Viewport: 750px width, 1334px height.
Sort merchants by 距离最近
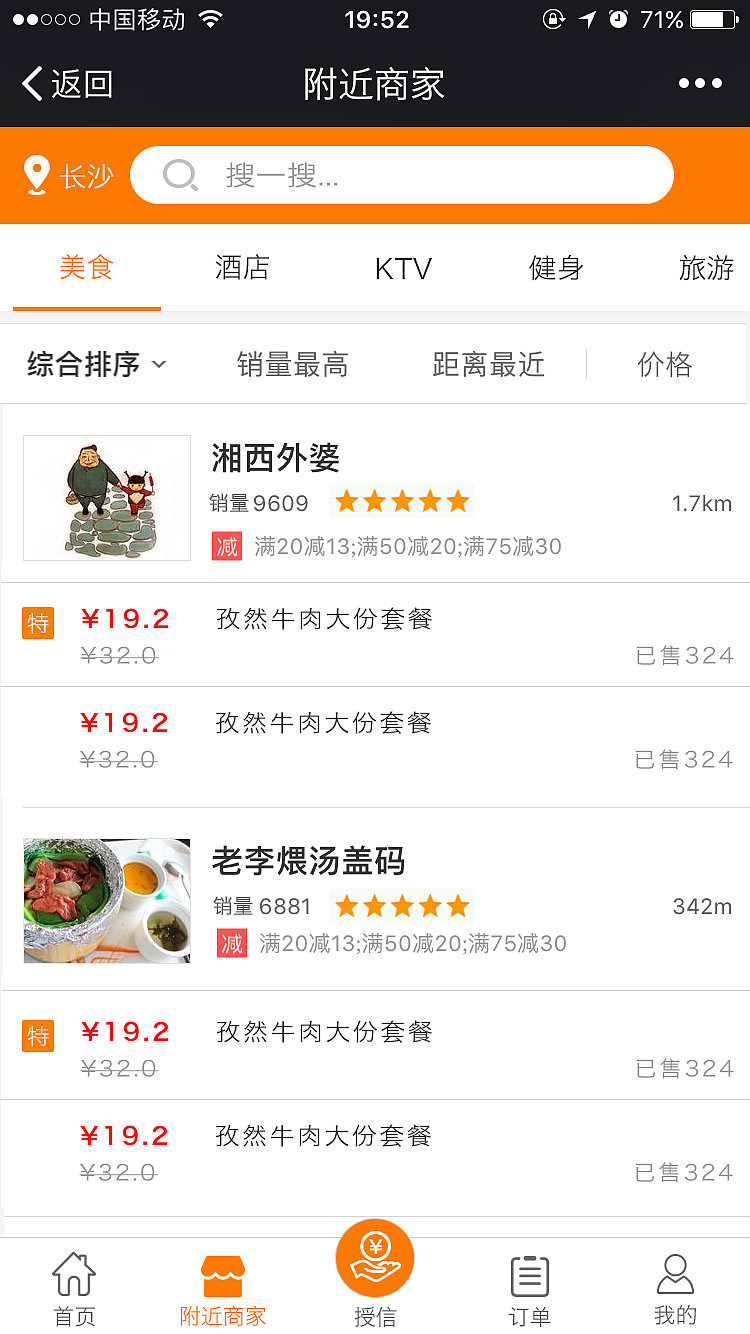click(x=488, y=365)
